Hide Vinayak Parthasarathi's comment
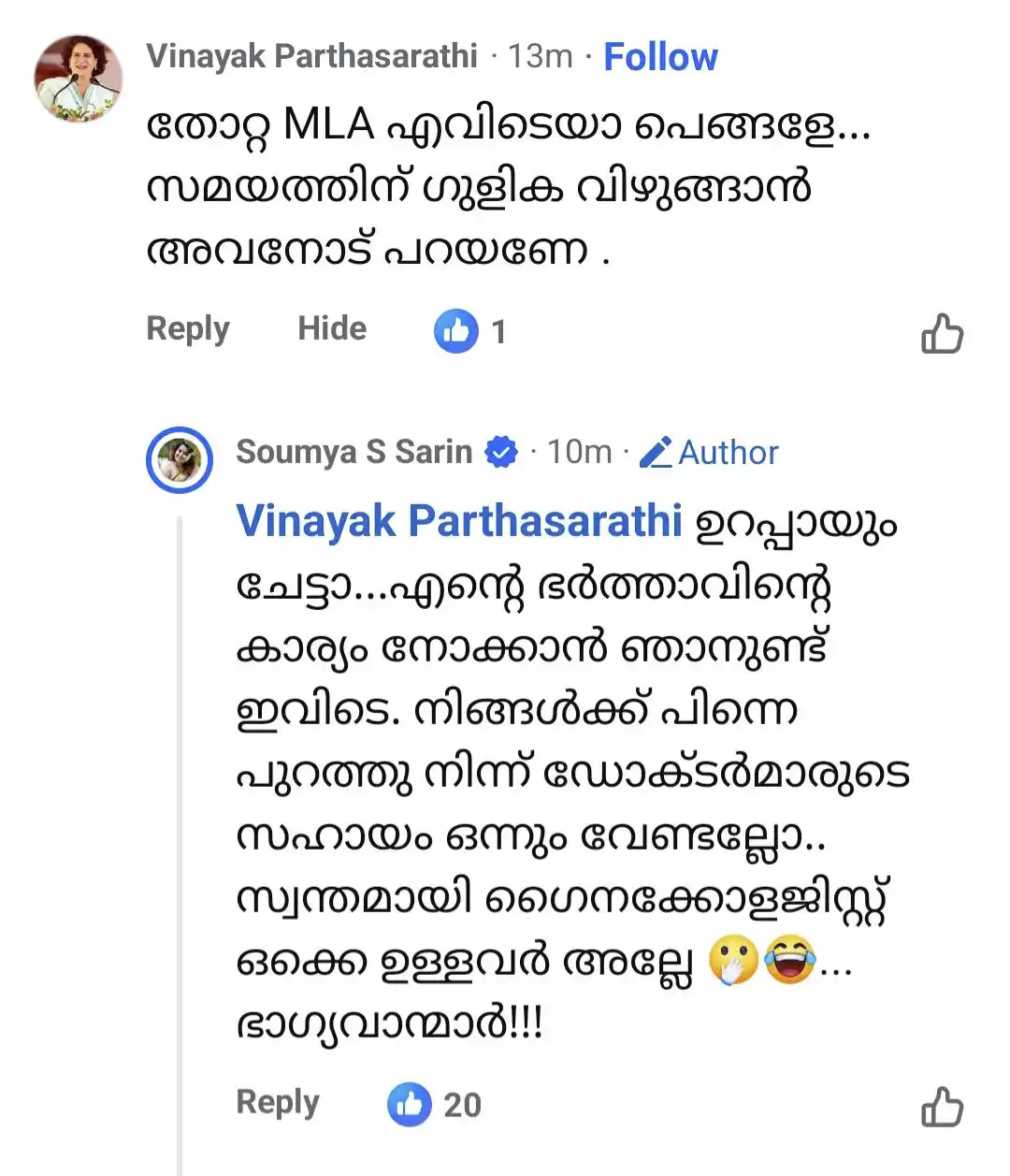The height and width of the screenshot is (1176, 1010). point(332,329)
